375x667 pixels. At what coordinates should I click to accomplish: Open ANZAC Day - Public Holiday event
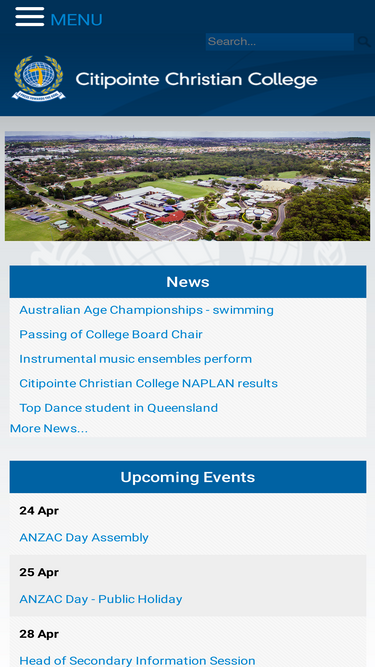[x=101, y=599]
